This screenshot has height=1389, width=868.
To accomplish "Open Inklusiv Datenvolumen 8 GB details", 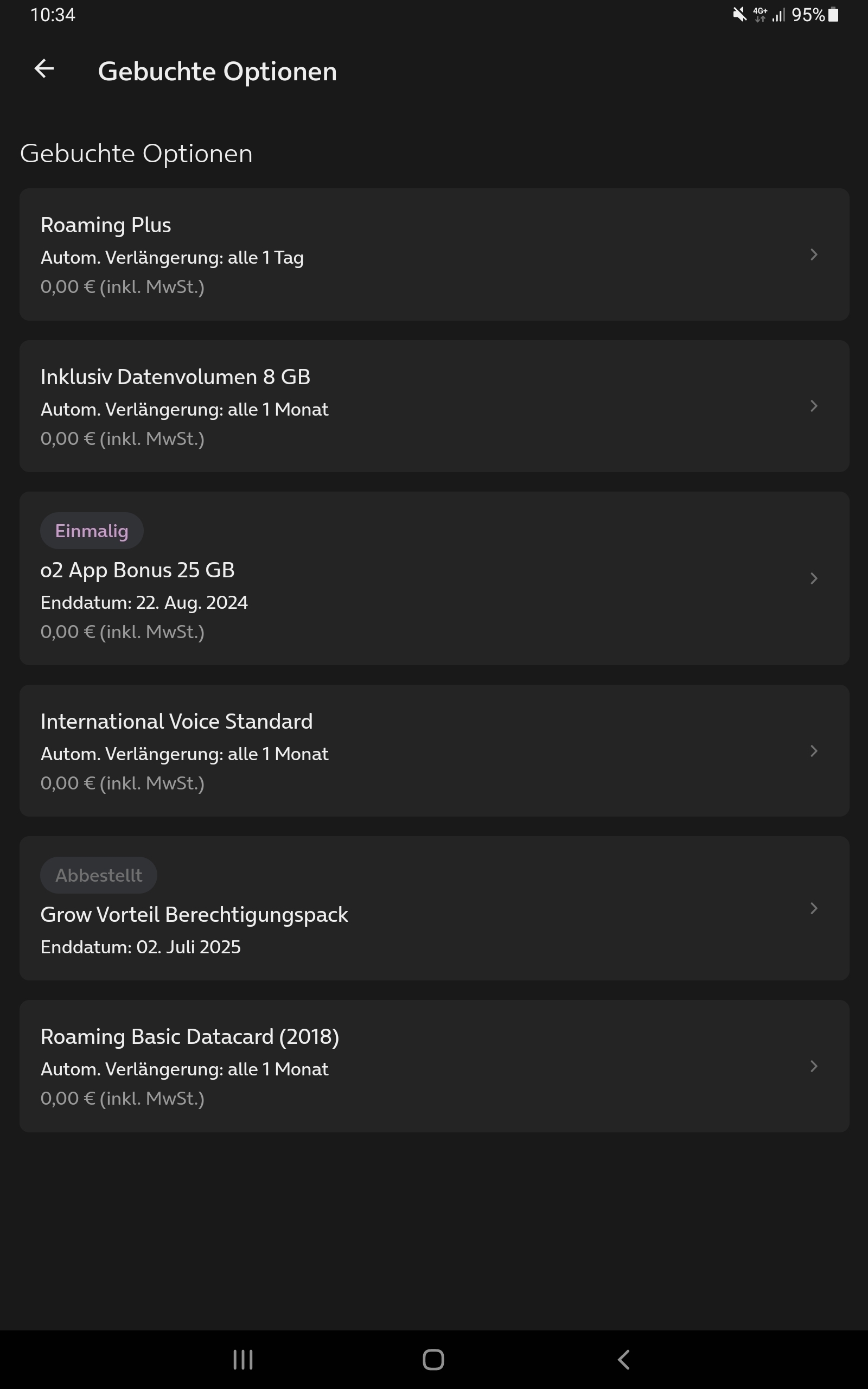I will [434, 406].
